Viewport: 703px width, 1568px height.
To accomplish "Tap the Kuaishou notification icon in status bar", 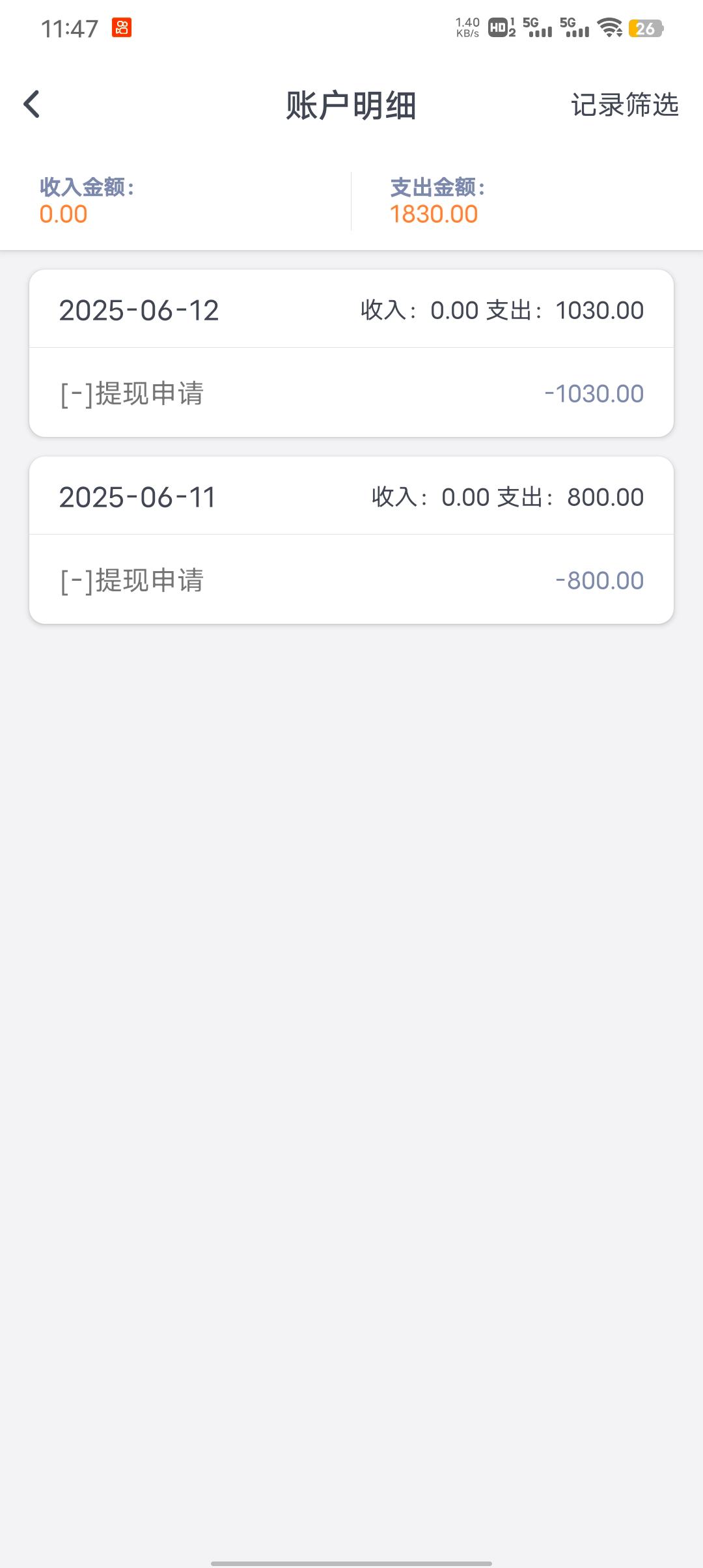I will tap(121, 27).
